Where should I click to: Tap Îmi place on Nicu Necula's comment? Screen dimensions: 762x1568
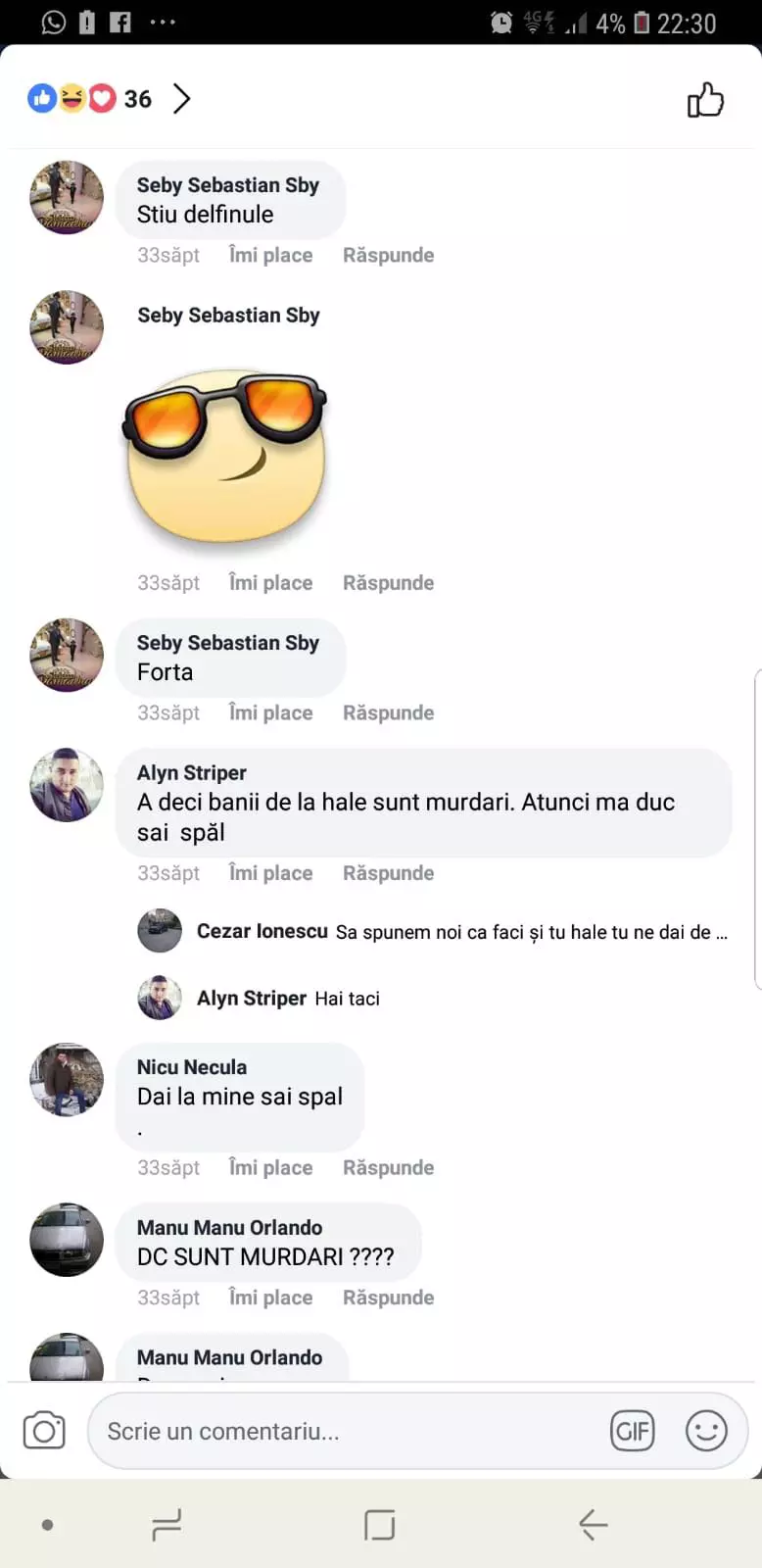coord(269,1167)
